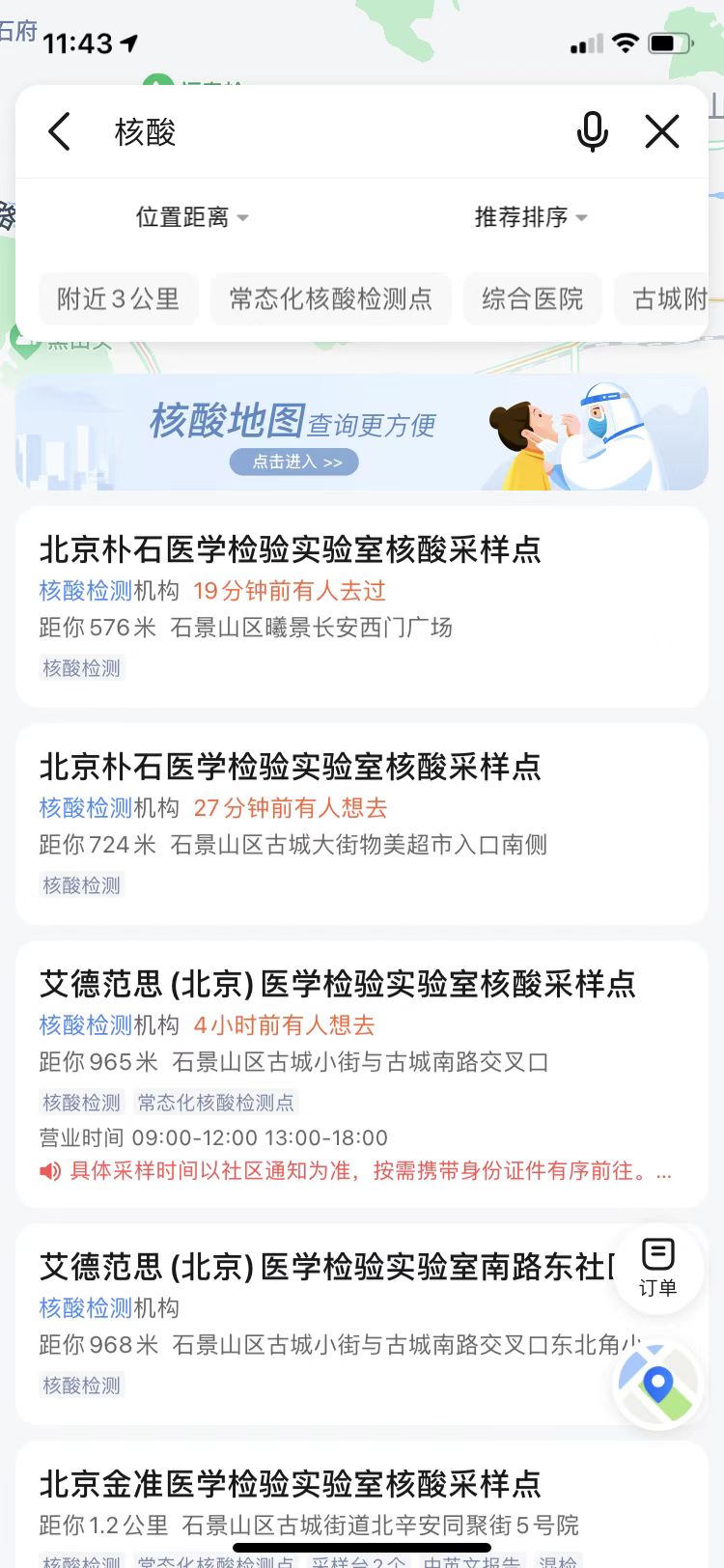Open the 北京朴石 sampling point at 曦景长安西门广场
This screenshot has width=724, height=1568.
(362, 606)
